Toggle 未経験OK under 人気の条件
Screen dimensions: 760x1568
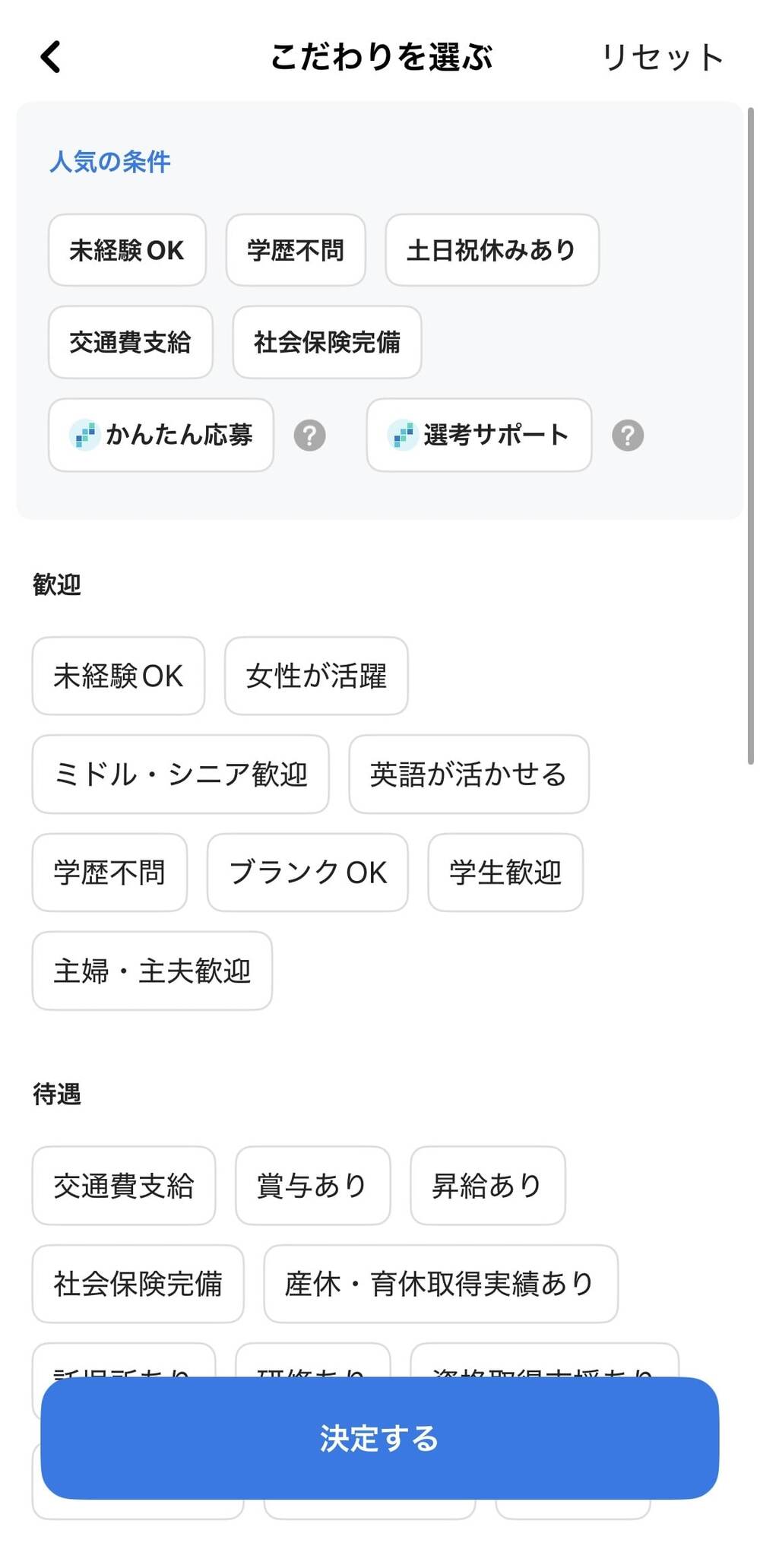(x=126, y=251)
